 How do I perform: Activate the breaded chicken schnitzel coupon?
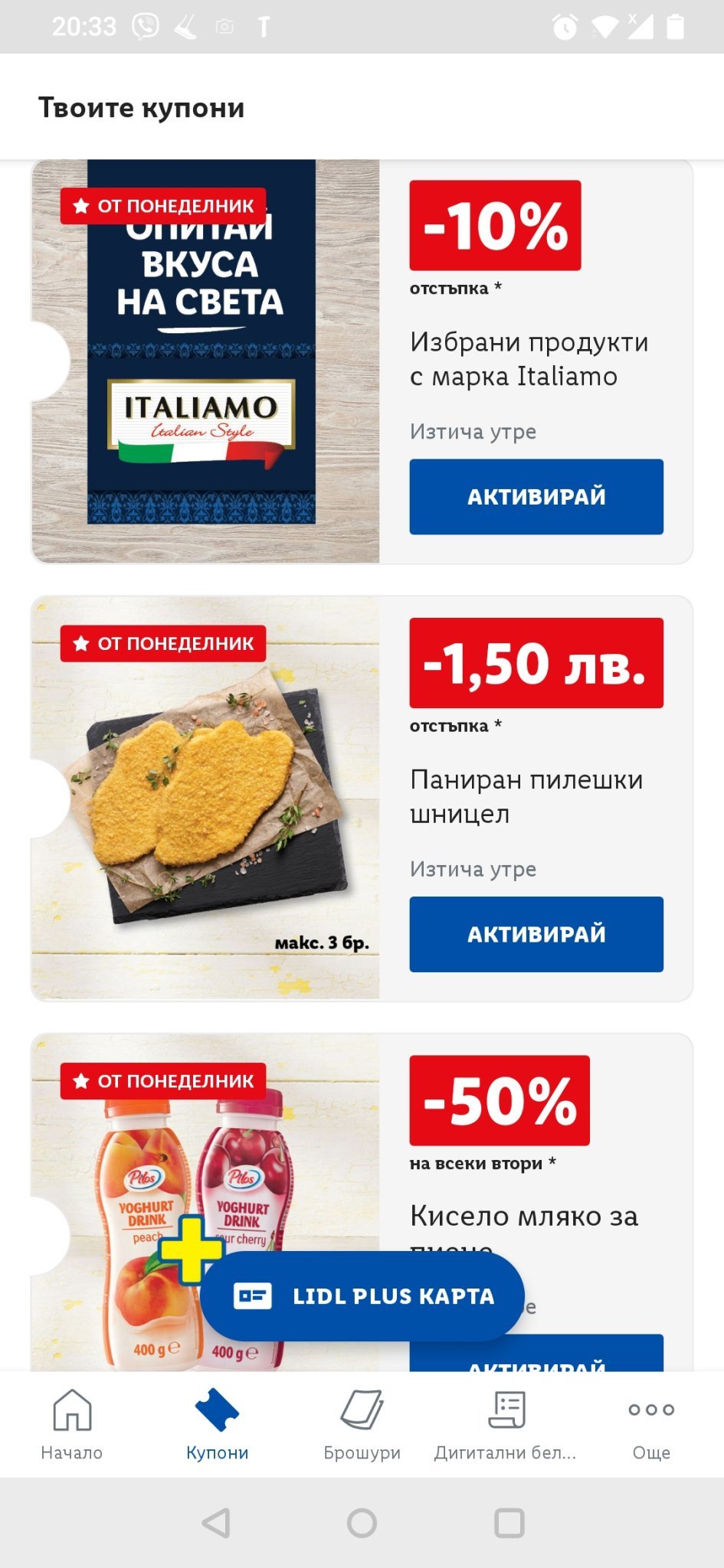click(536, 933)
